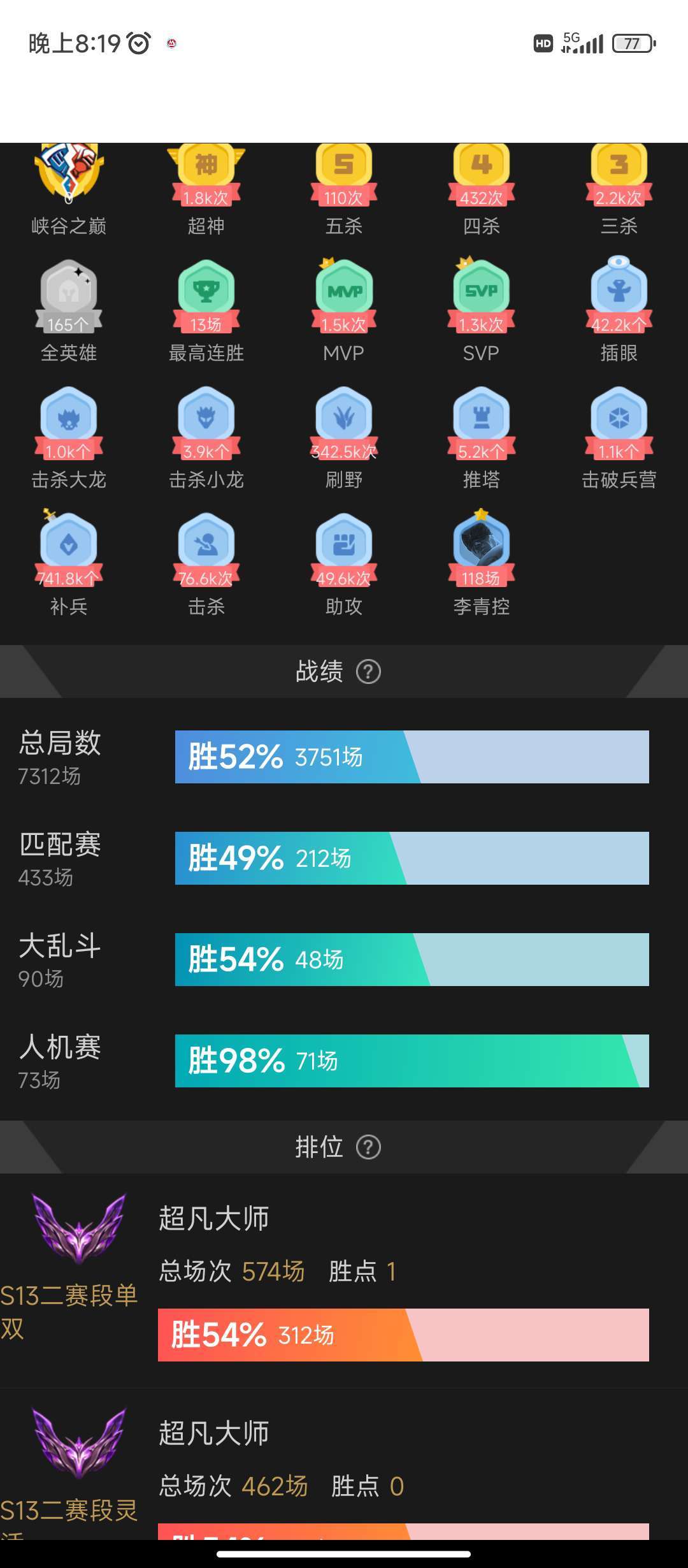Open the 李青控 hero badge
The image size is (688, 1568).
[482, 563]
